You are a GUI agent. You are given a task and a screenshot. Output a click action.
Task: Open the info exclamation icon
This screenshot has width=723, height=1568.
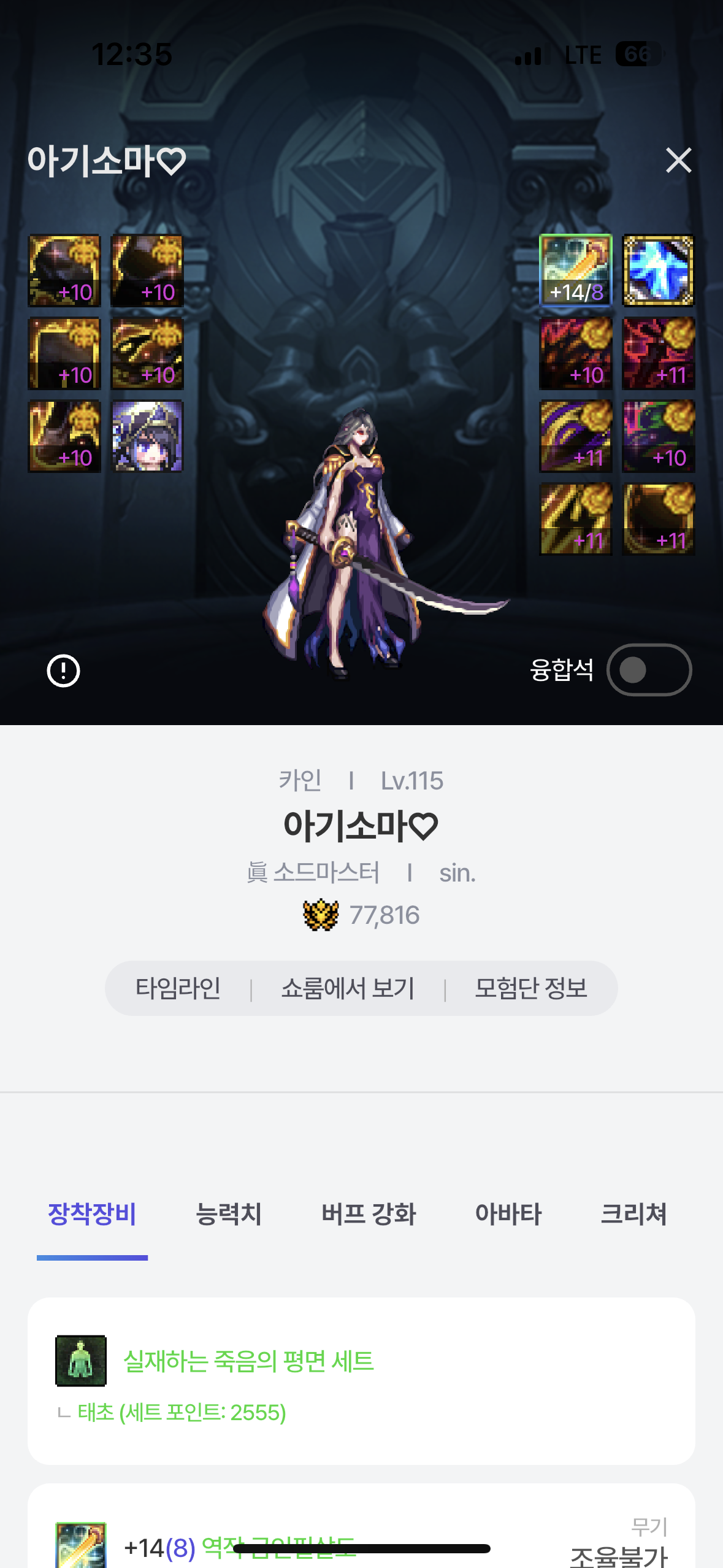pos(63,671)
